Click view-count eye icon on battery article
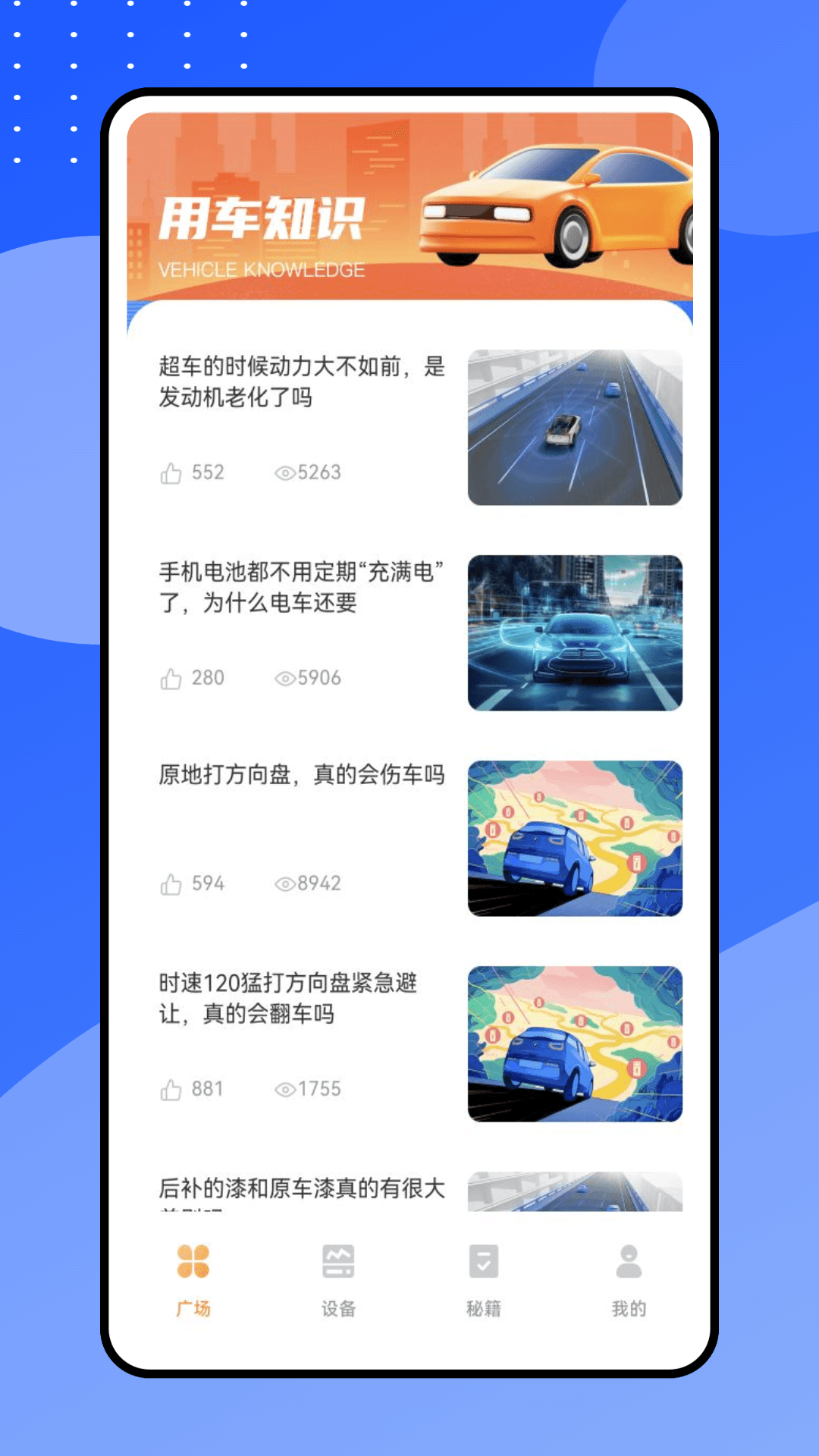The image size is (819, 1456). pos(287,677)
